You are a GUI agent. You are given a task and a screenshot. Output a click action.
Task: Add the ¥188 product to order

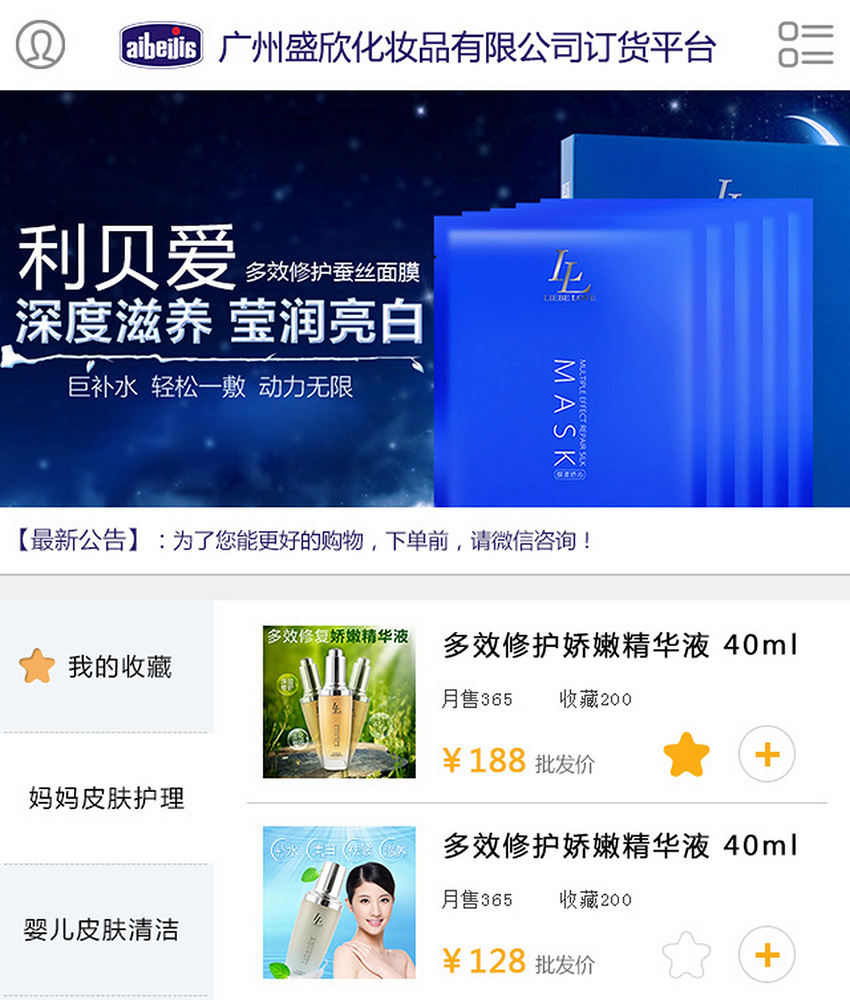click(767, 754)
